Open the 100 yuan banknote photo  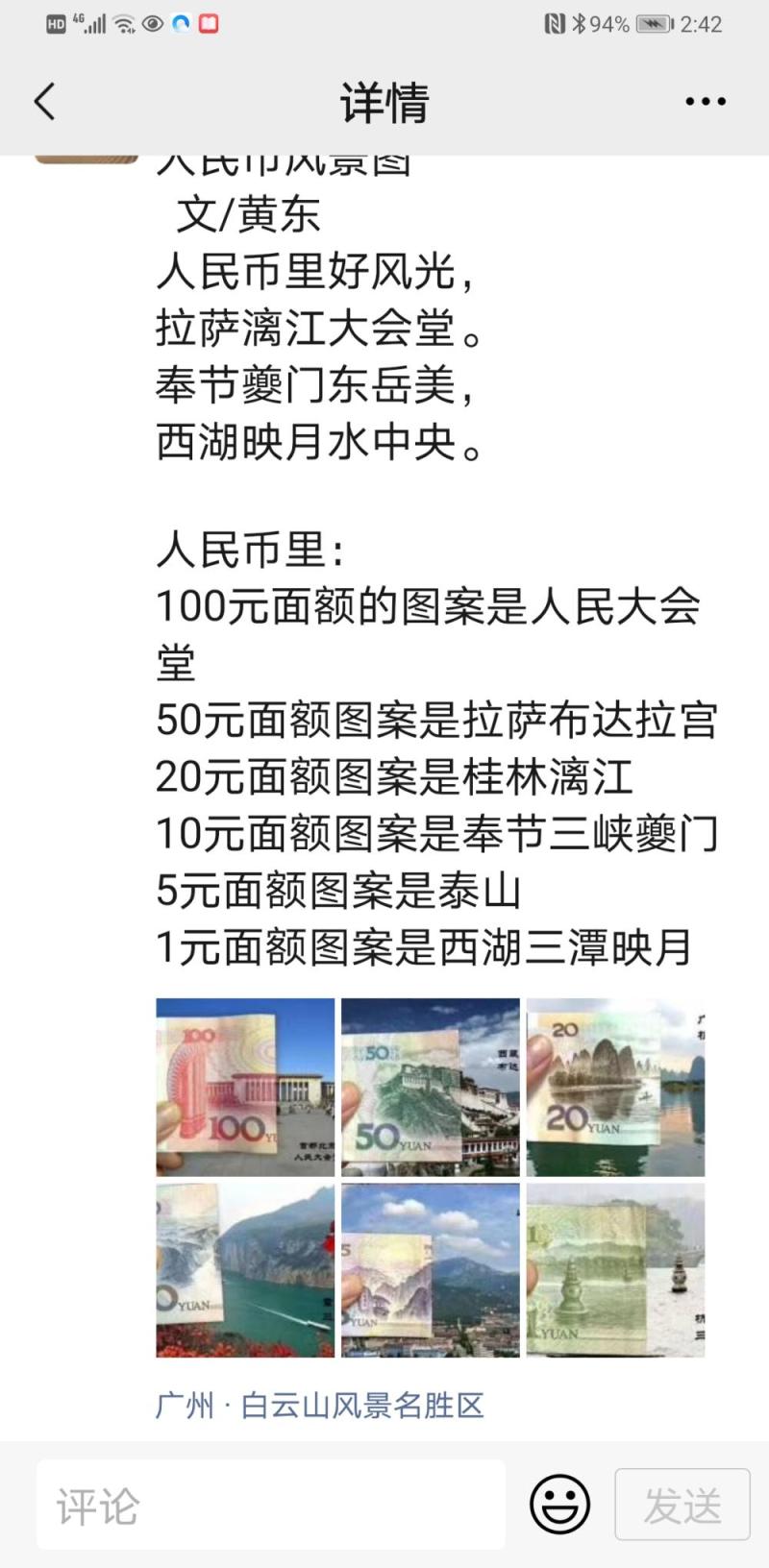245,1087
